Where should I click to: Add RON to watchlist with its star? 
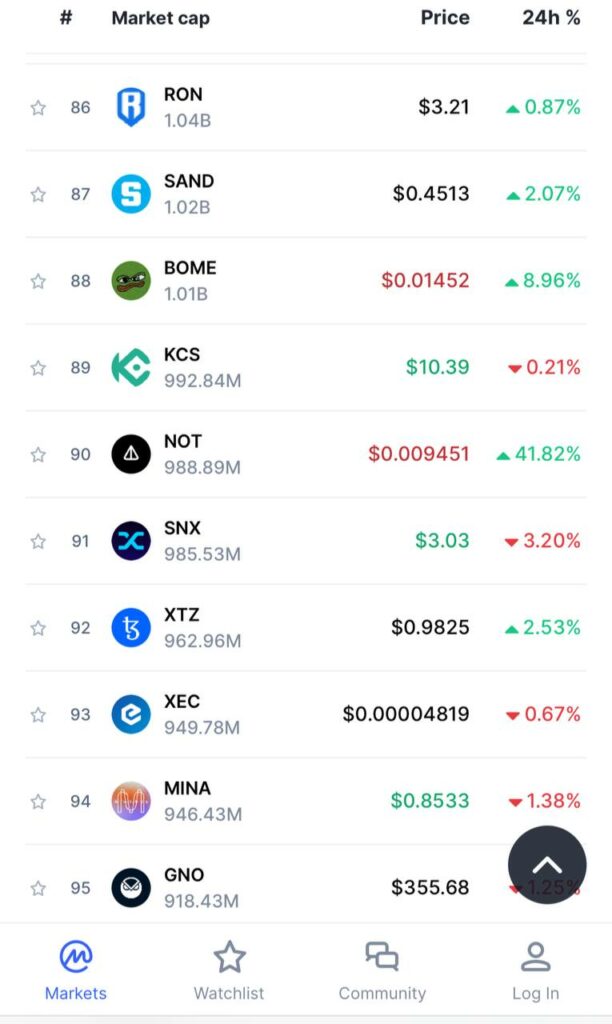pyautogui.click(x=38, y=108)
